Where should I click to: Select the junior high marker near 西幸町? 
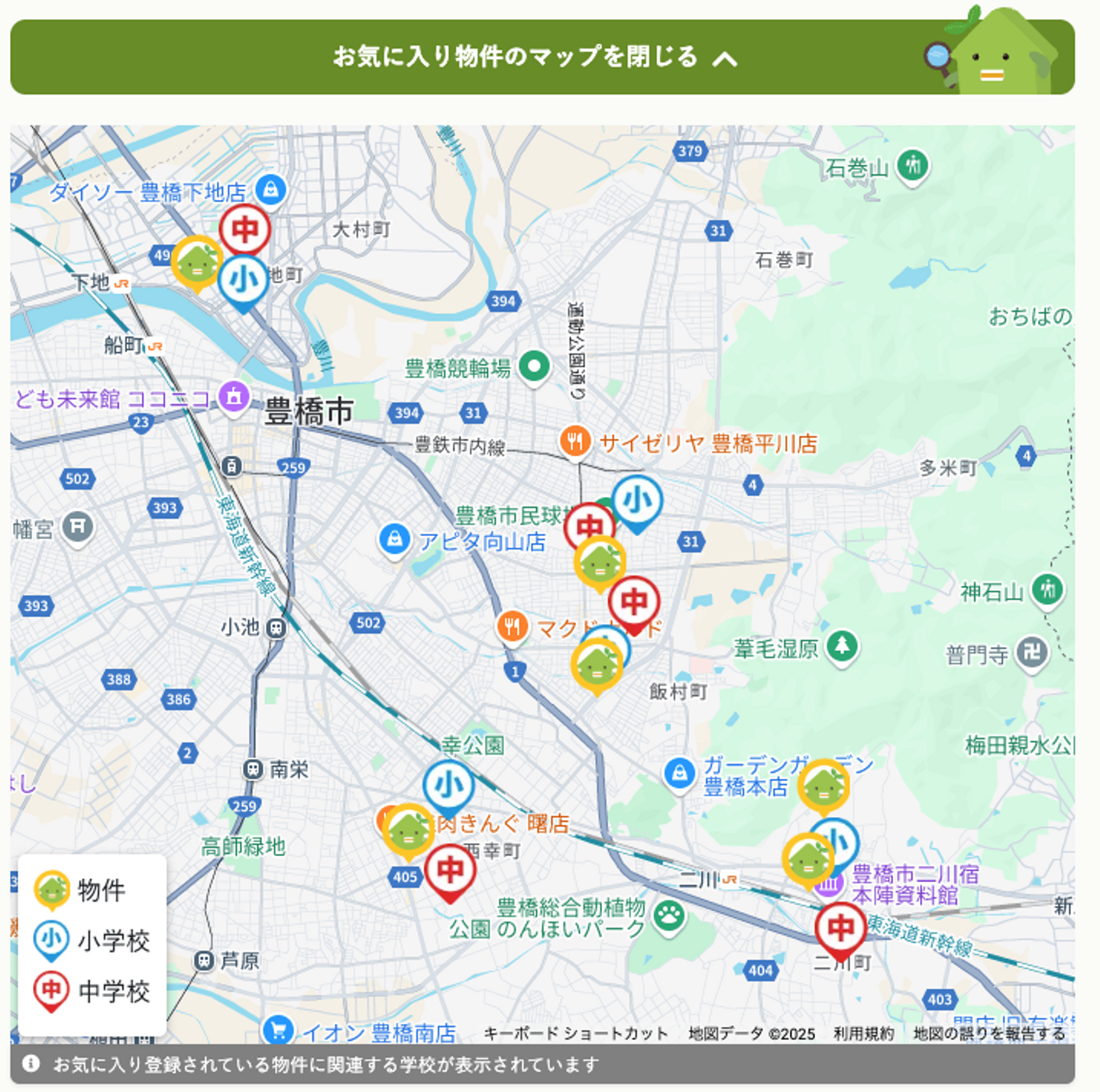[x=450, y=871]
